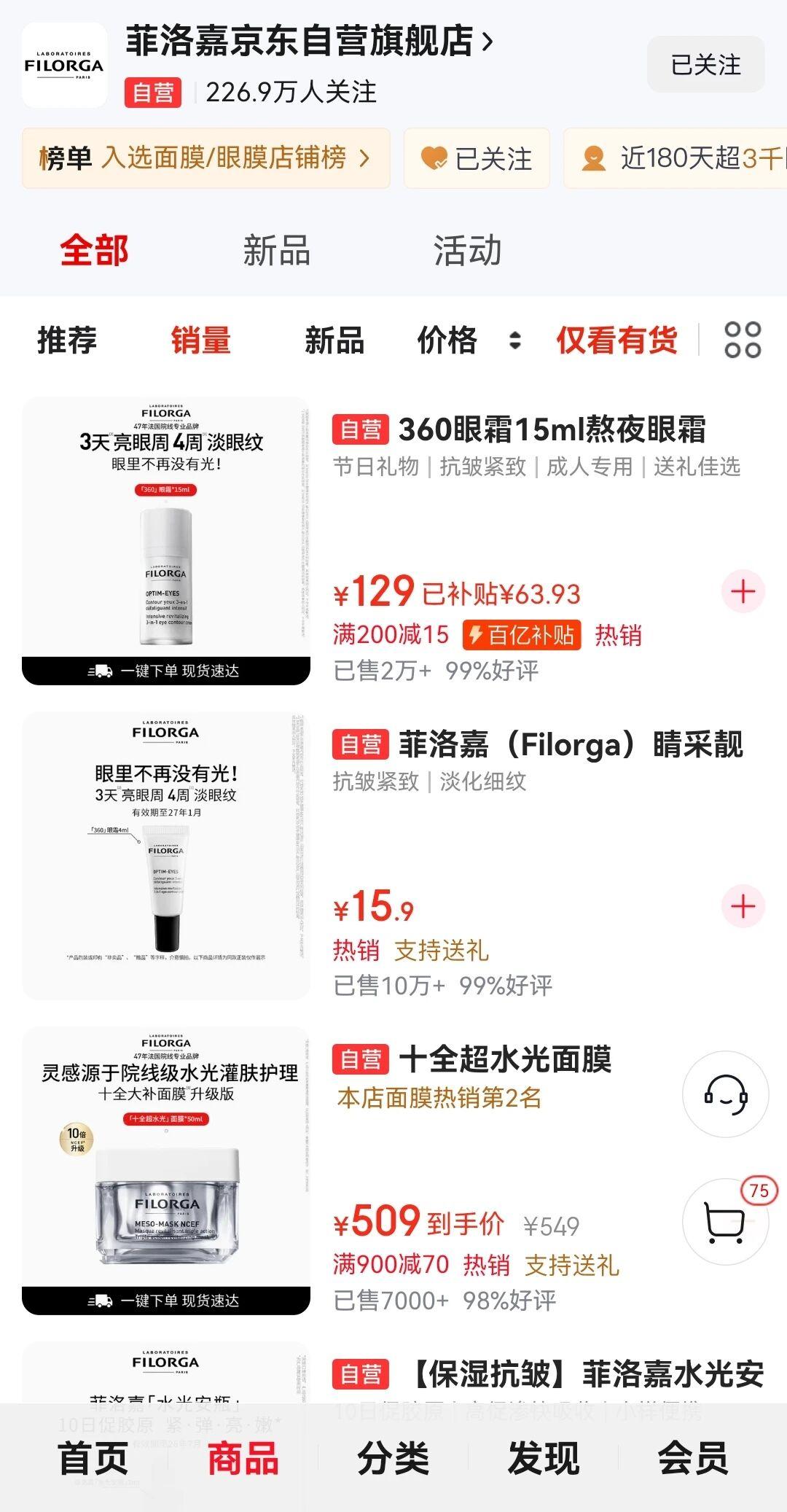Screen dimensions: 787x1512
Task: Contact customer service via headset icon
Action: point(725,1094)
